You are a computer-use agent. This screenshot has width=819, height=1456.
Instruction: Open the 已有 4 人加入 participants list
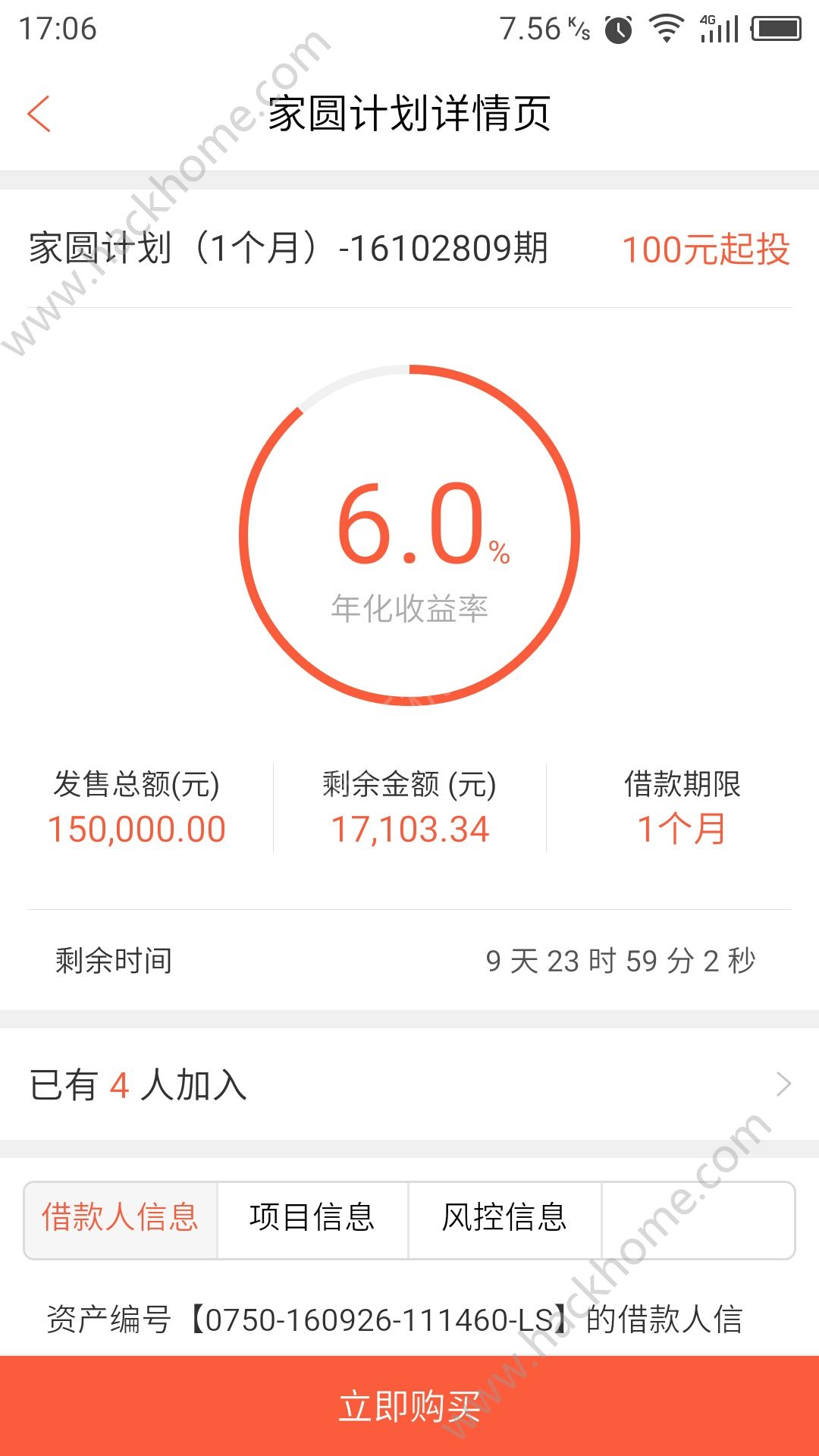[409, 1084]
